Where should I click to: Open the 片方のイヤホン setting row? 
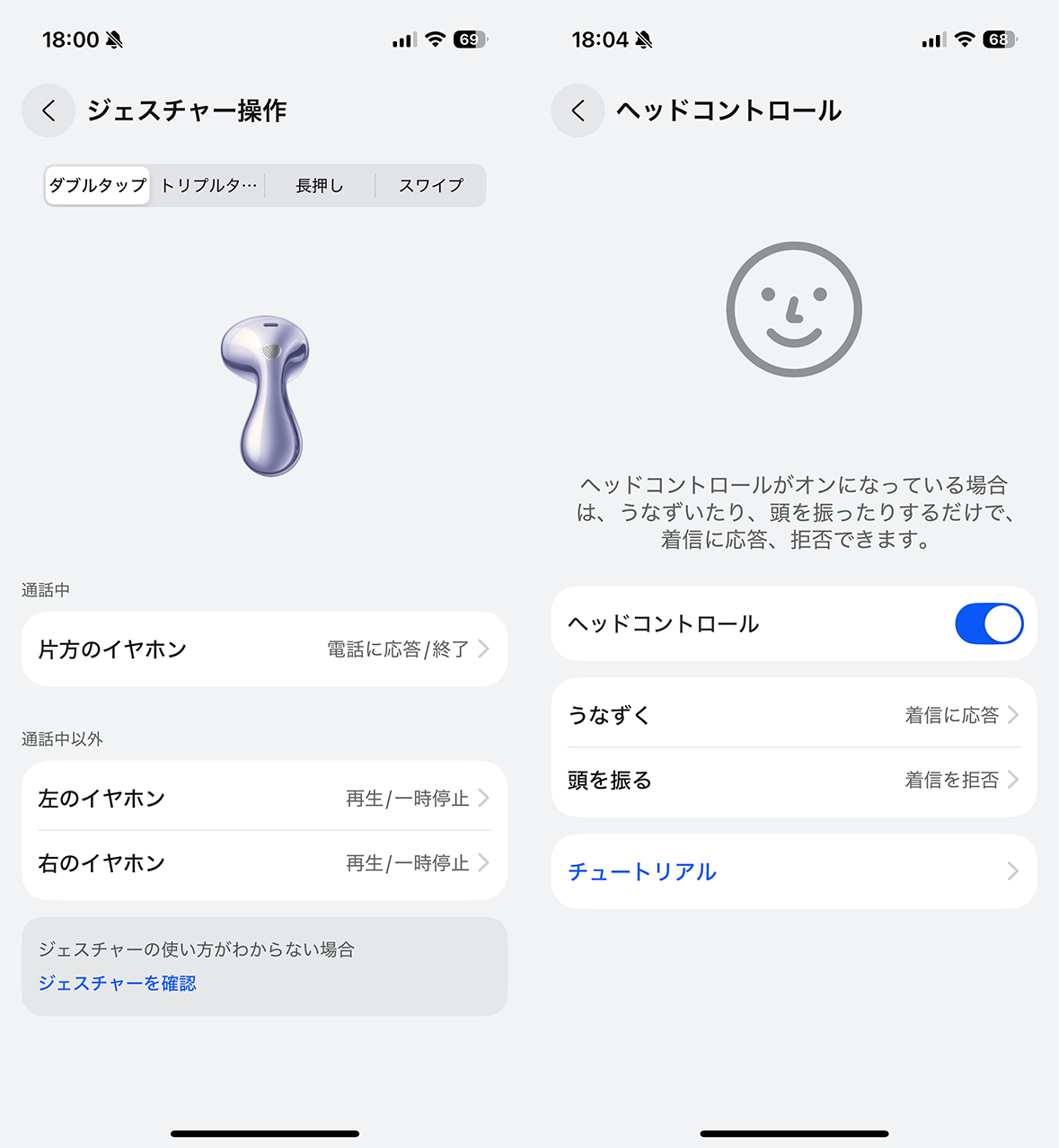[x=264, y=649]
